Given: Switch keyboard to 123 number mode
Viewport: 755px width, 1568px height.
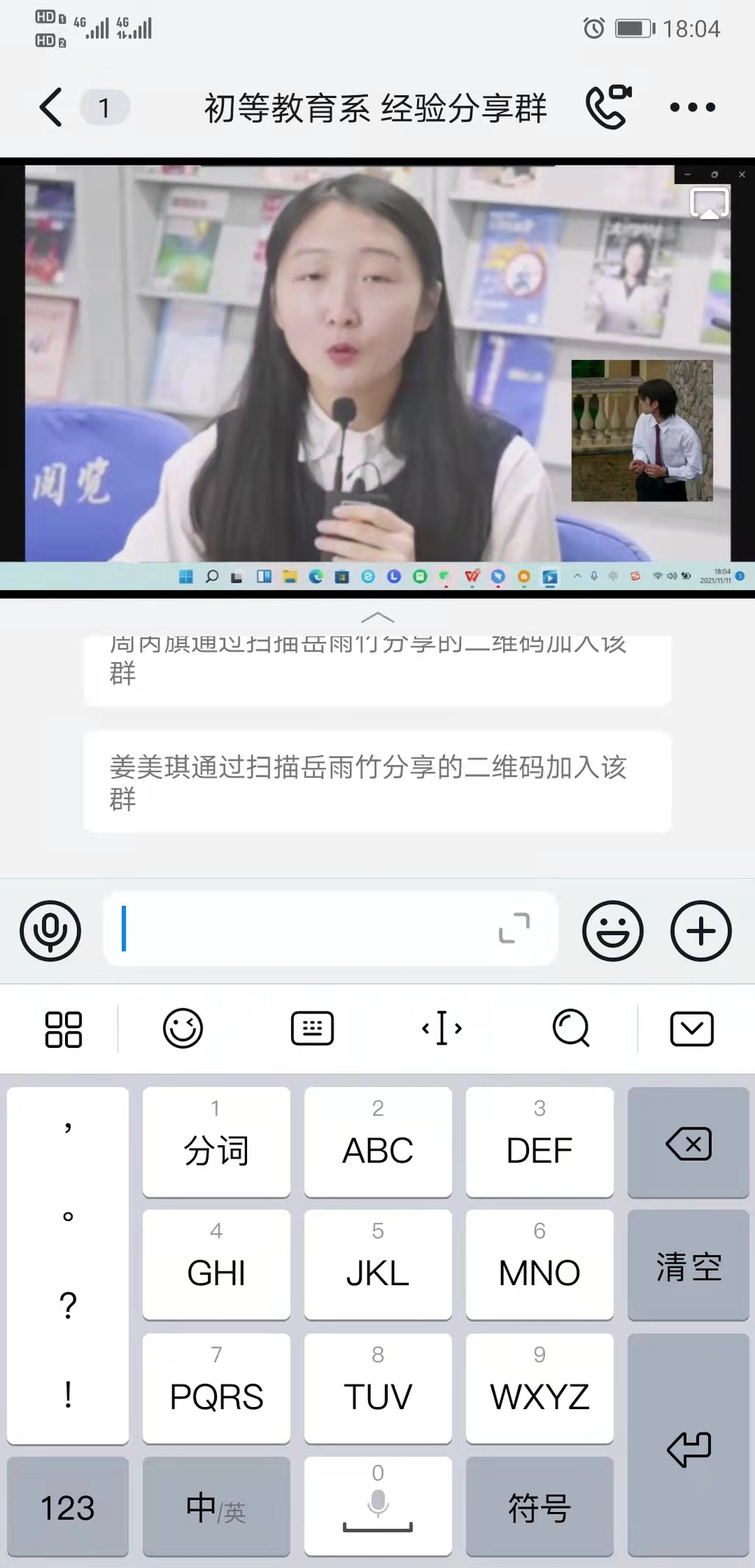Looking at the screenshot, I should pos(68,1508).
